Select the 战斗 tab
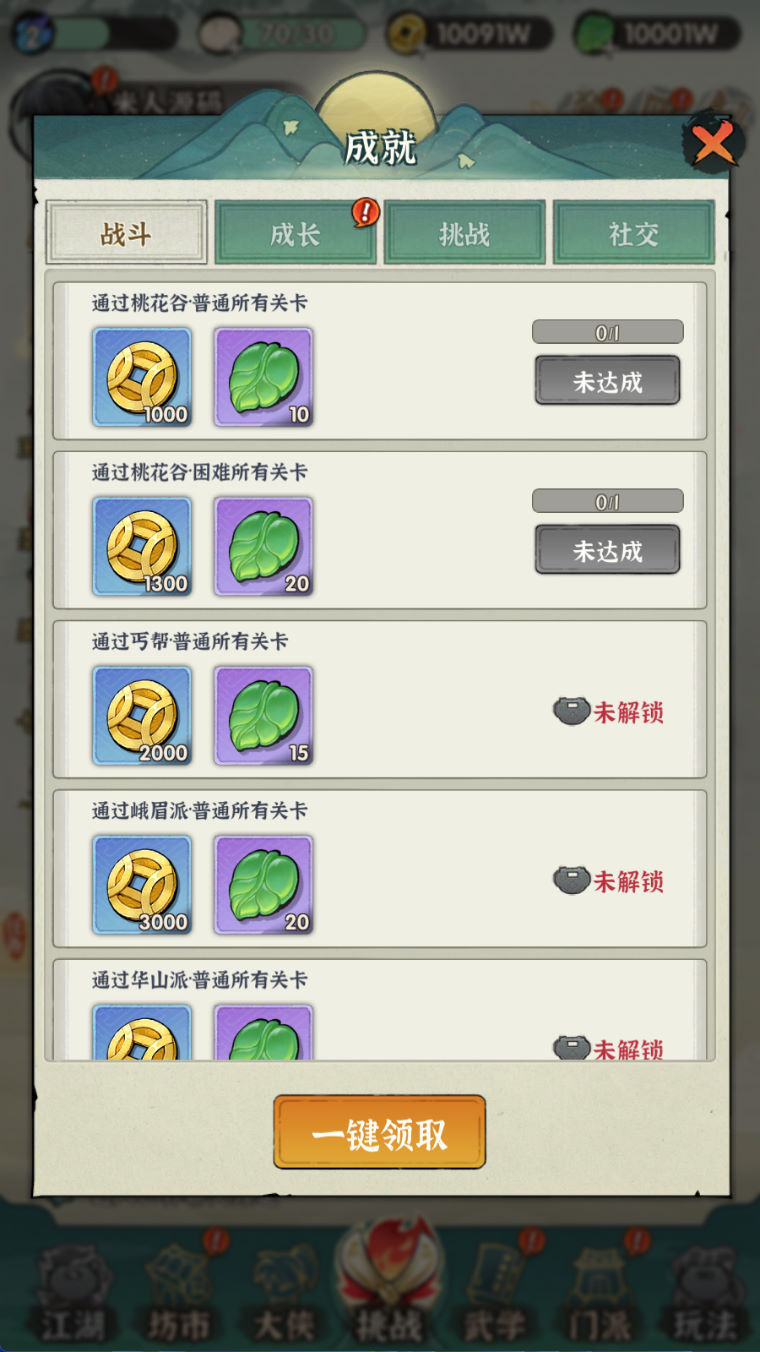 click(126, 234)
